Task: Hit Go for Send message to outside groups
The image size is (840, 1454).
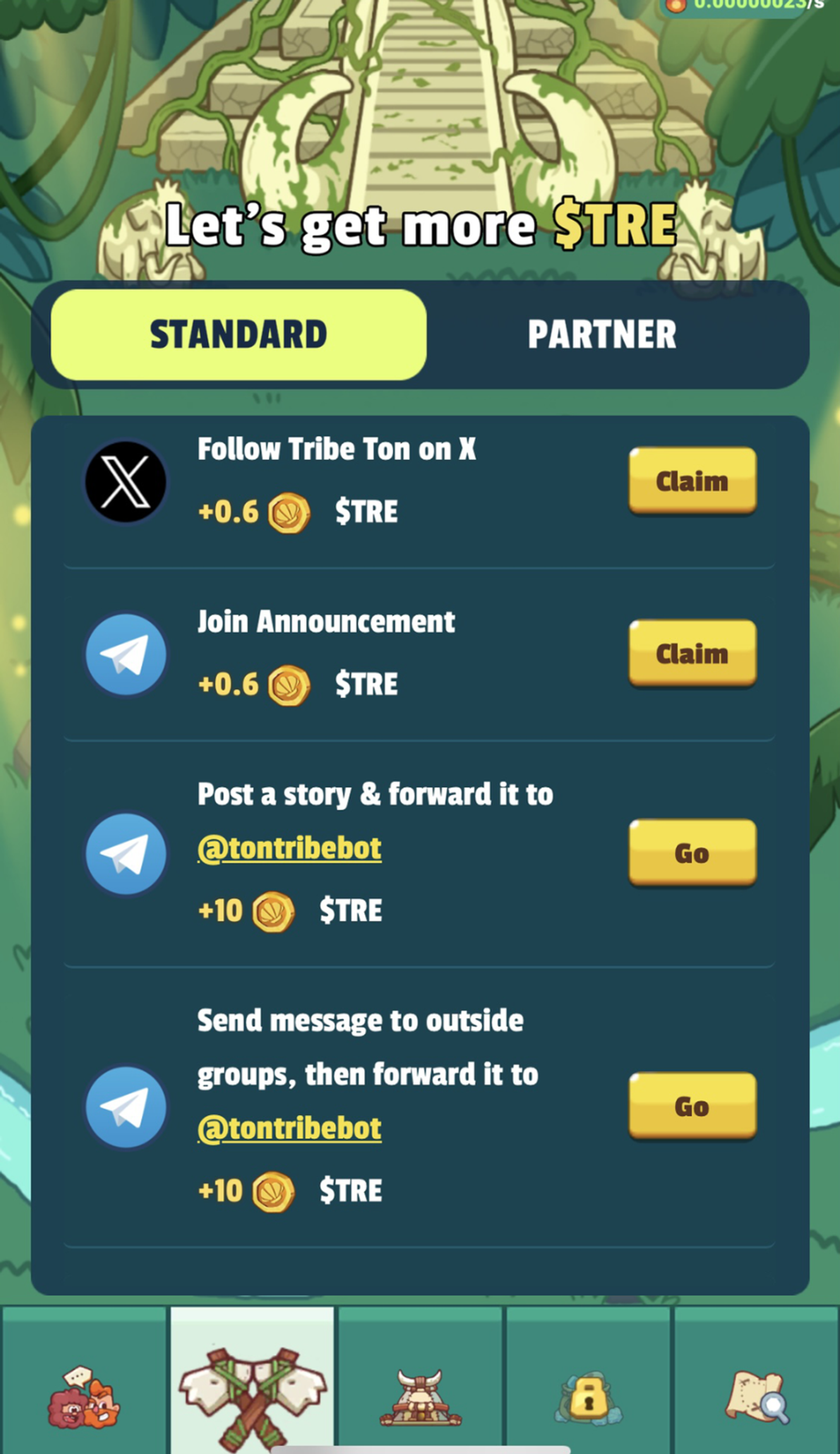Action: [692, 1106]
